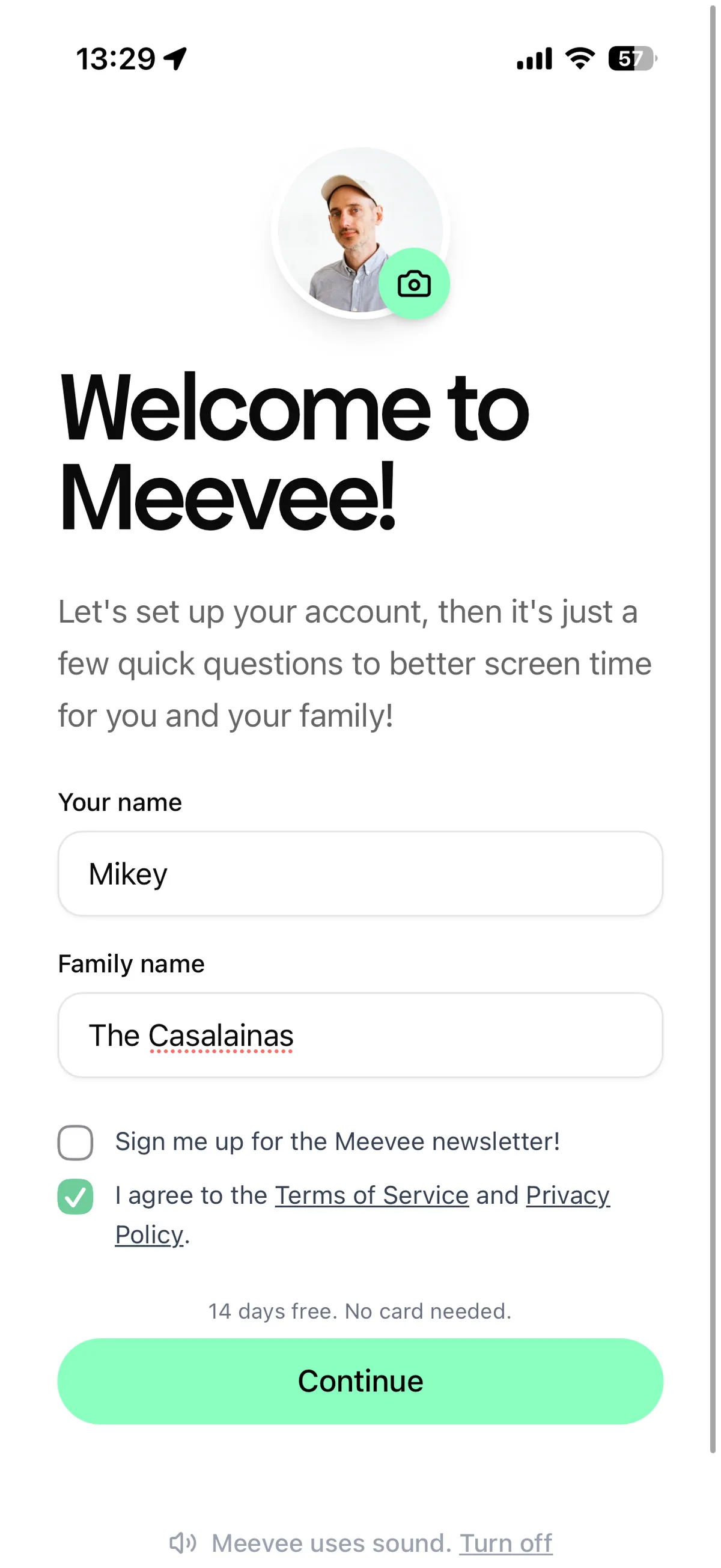Tap the camera icon to change photo
The height and width of the screenshot is (1568, 721).
[414, 284]
